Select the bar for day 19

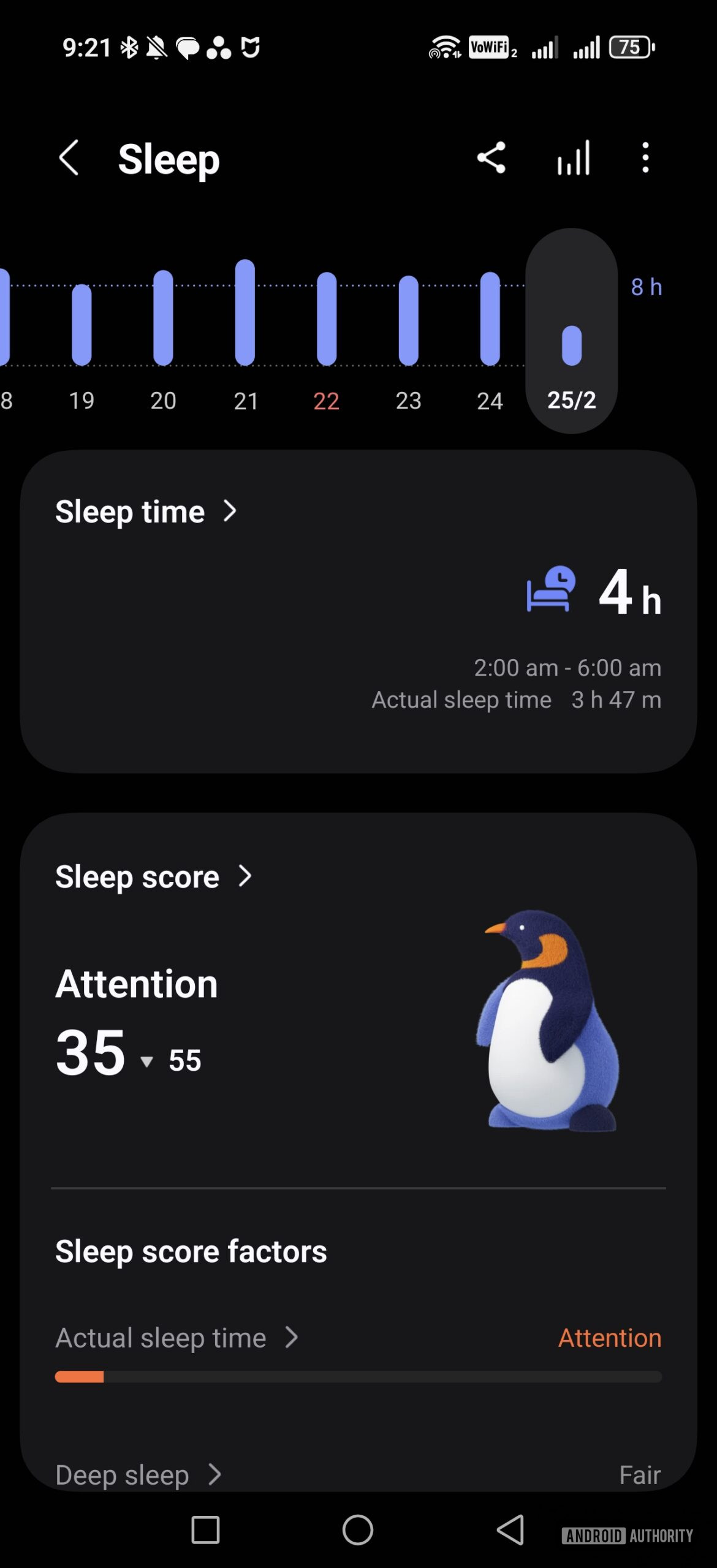pyautogui.click(x=82, y=323)
